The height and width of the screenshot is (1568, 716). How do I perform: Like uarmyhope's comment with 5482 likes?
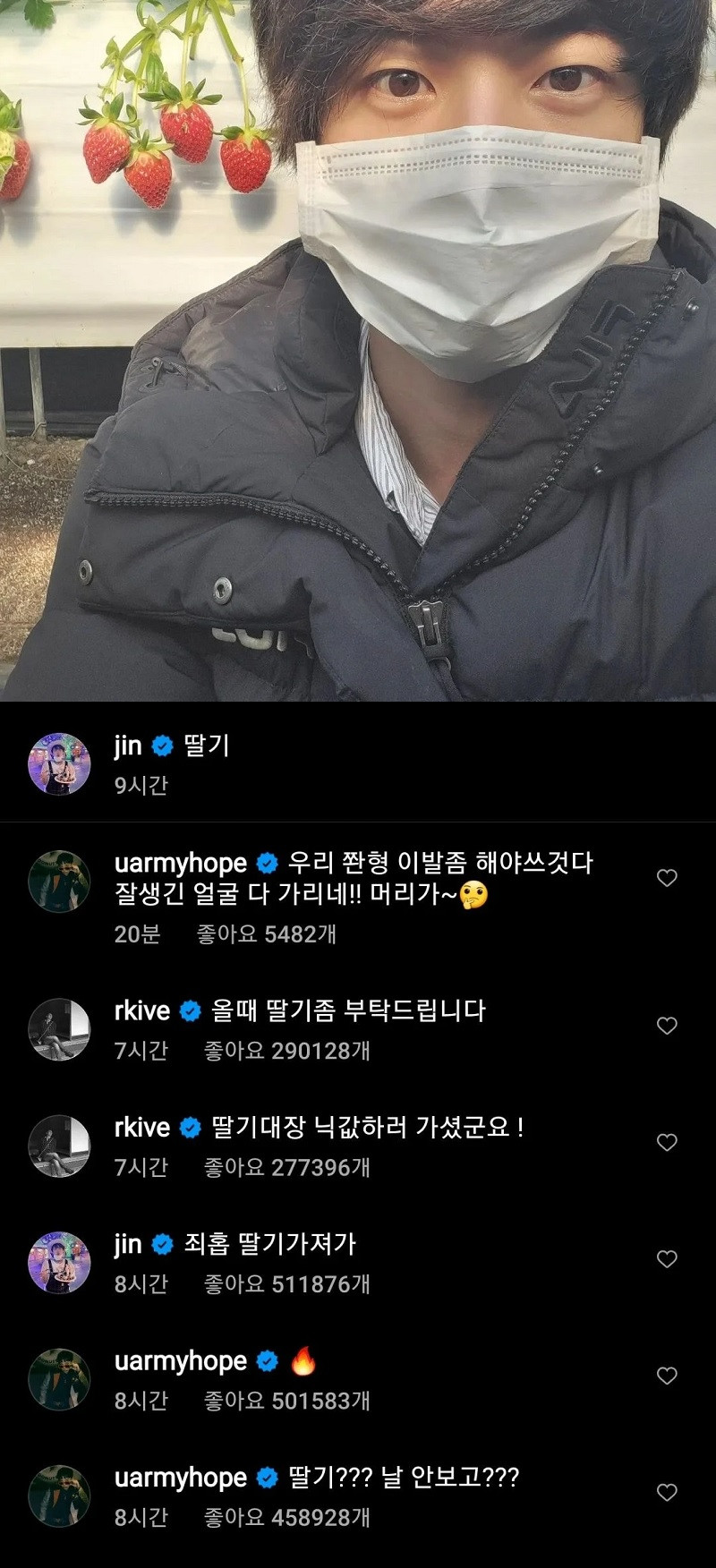[x=667, y=878]
